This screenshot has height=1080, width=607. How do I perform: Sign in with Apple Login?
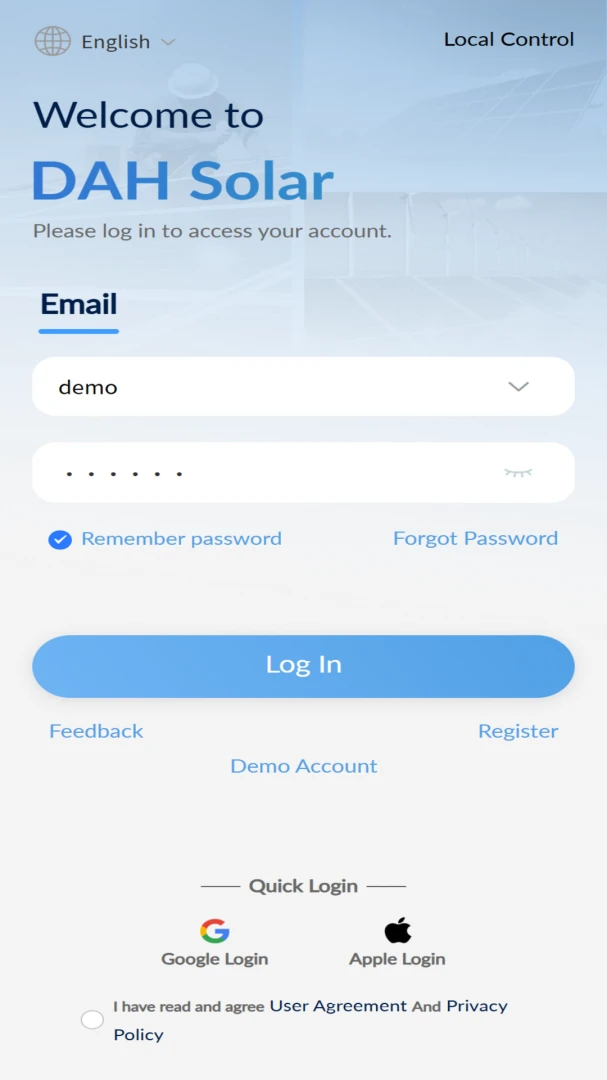397,942
